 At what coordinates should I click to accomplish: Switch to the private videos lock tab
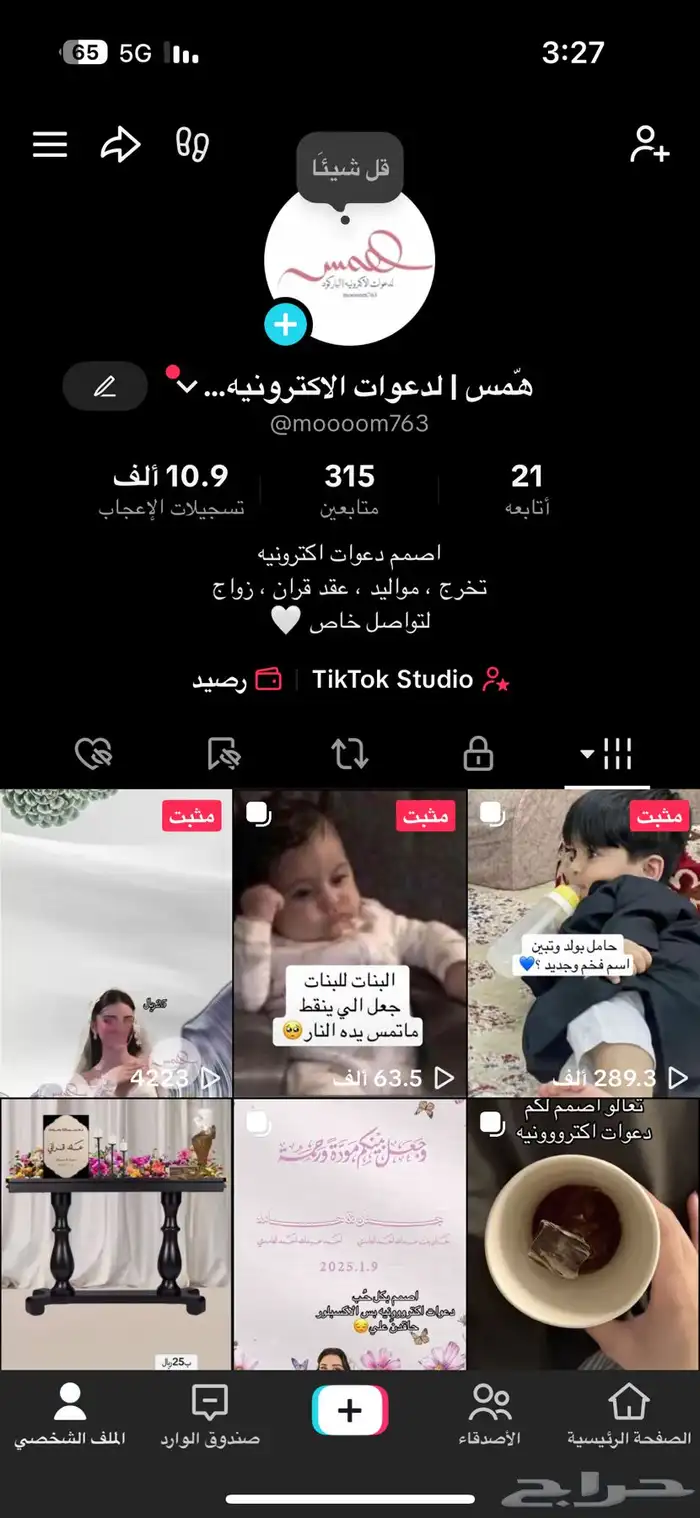(x=479, y=755)
